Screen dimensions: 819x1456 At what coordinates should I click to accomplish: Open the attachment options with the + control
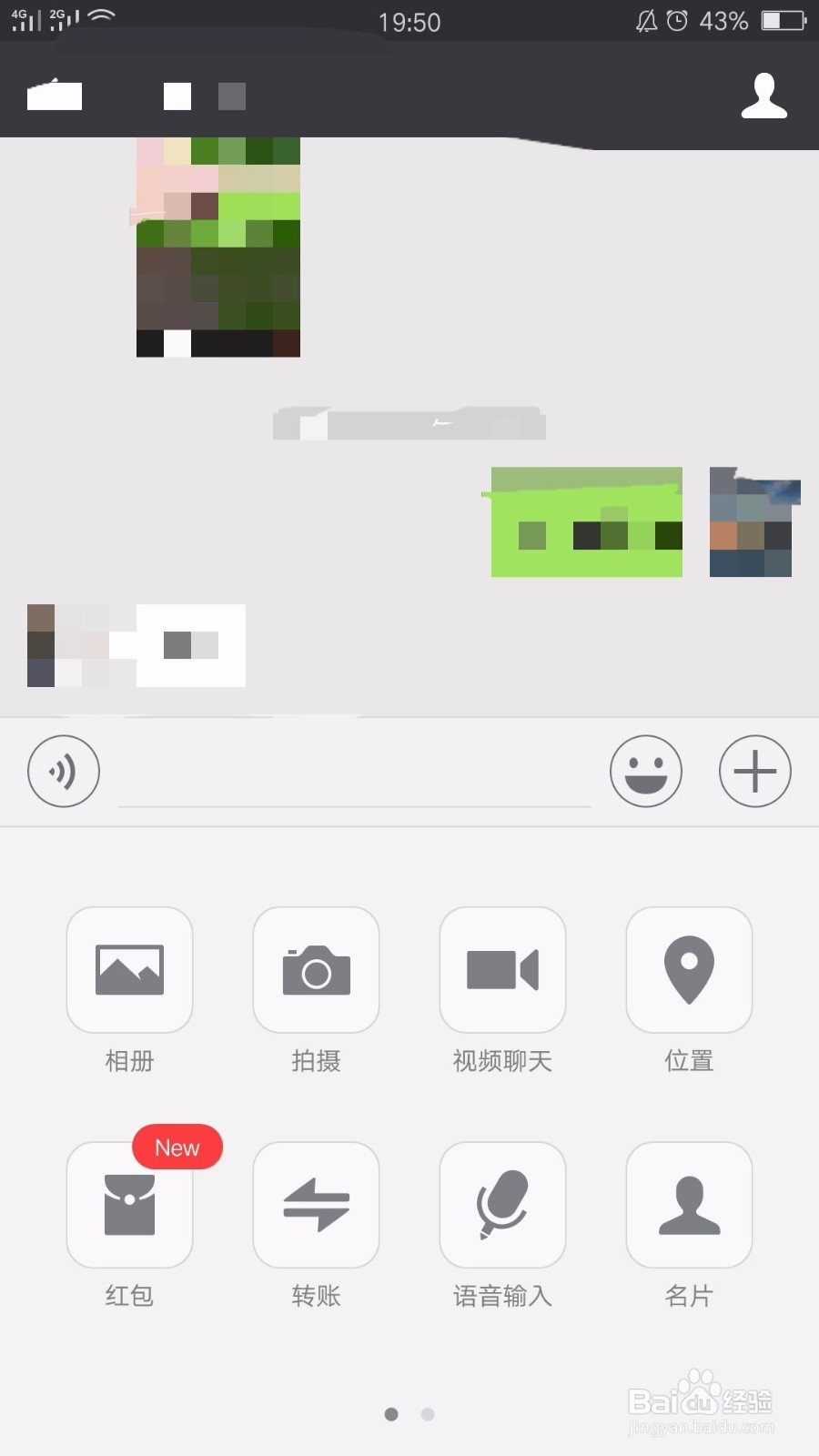pyautogui.click(x=754, y=771)
